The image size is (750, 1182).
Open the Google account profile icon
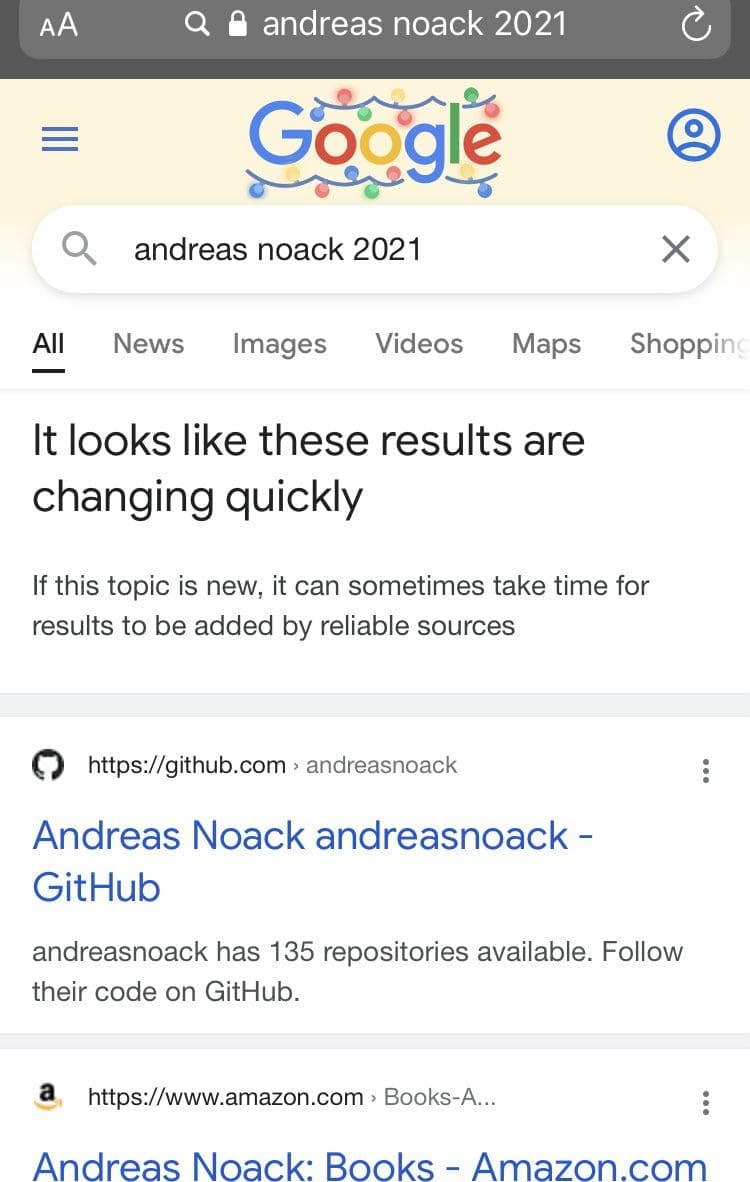point(693,135)
